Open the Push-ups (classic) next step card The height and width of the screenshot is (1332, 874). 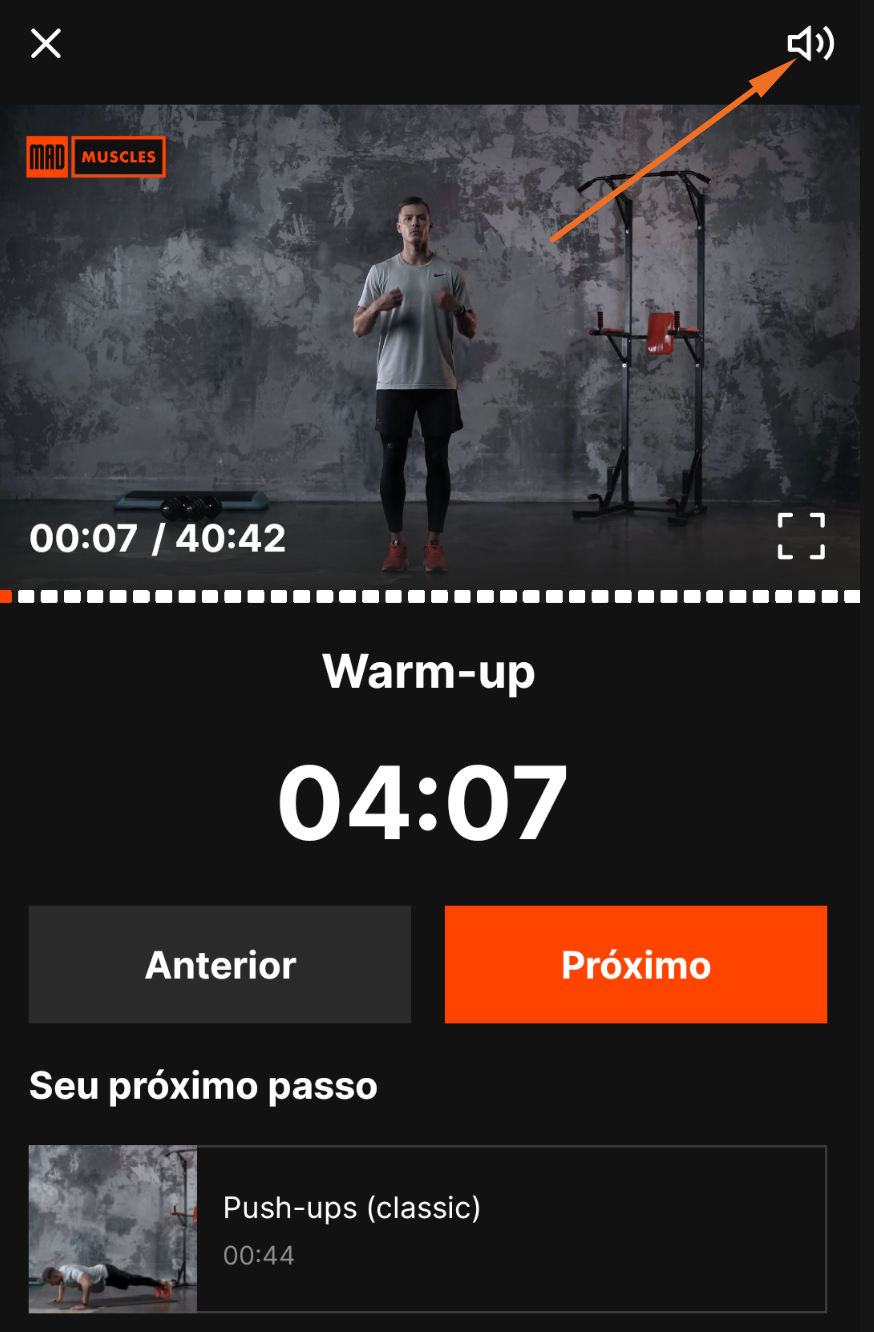(x=428, y=1229)
